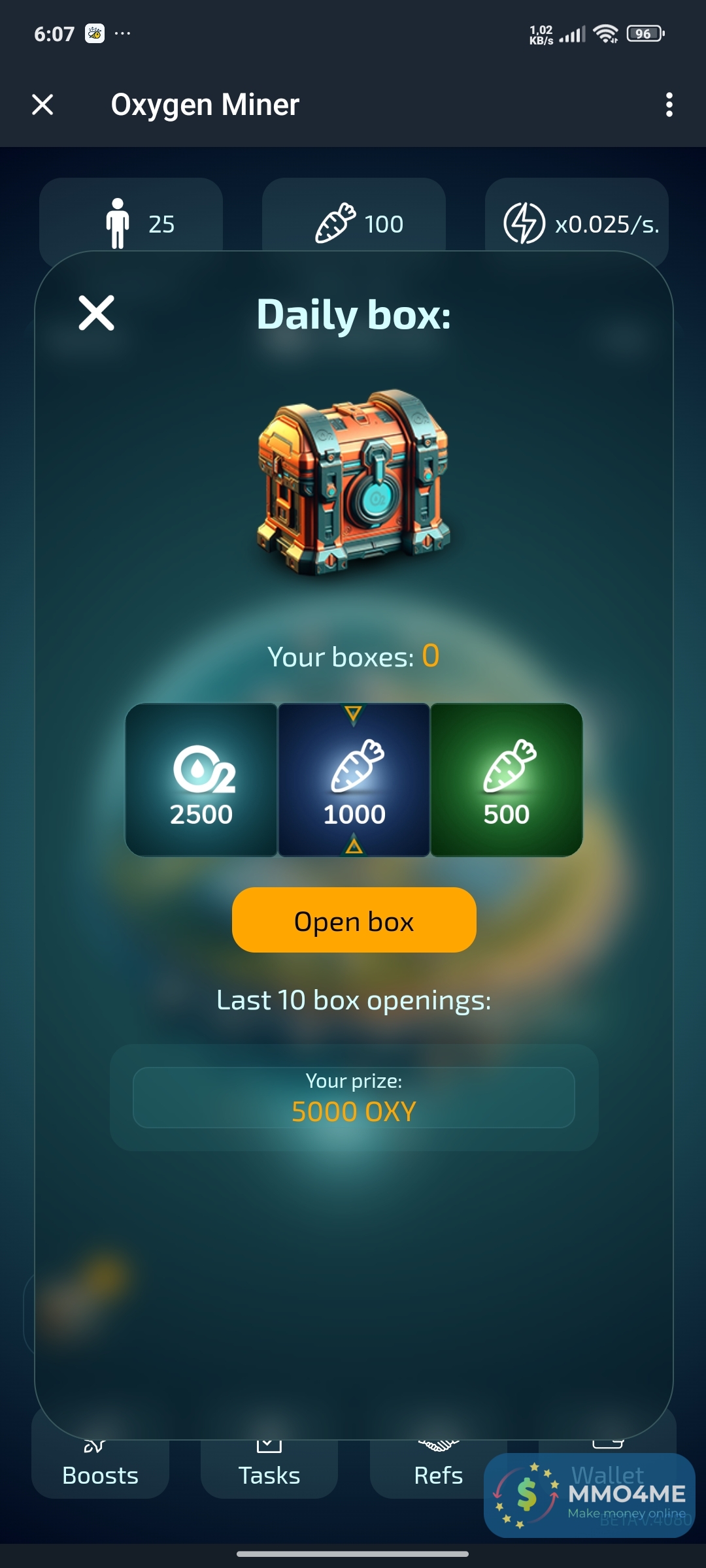Close the Oxygen Miner mini app

pos(42,105)
